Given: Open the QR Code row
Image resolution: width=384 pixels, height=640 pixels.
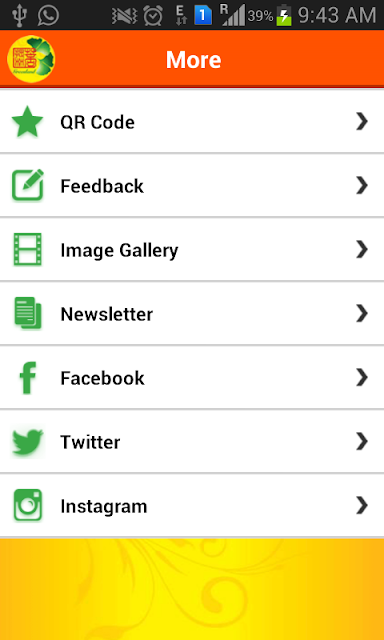Looking at the screenshot, I should pyautogui.click(x=192, y=122).
